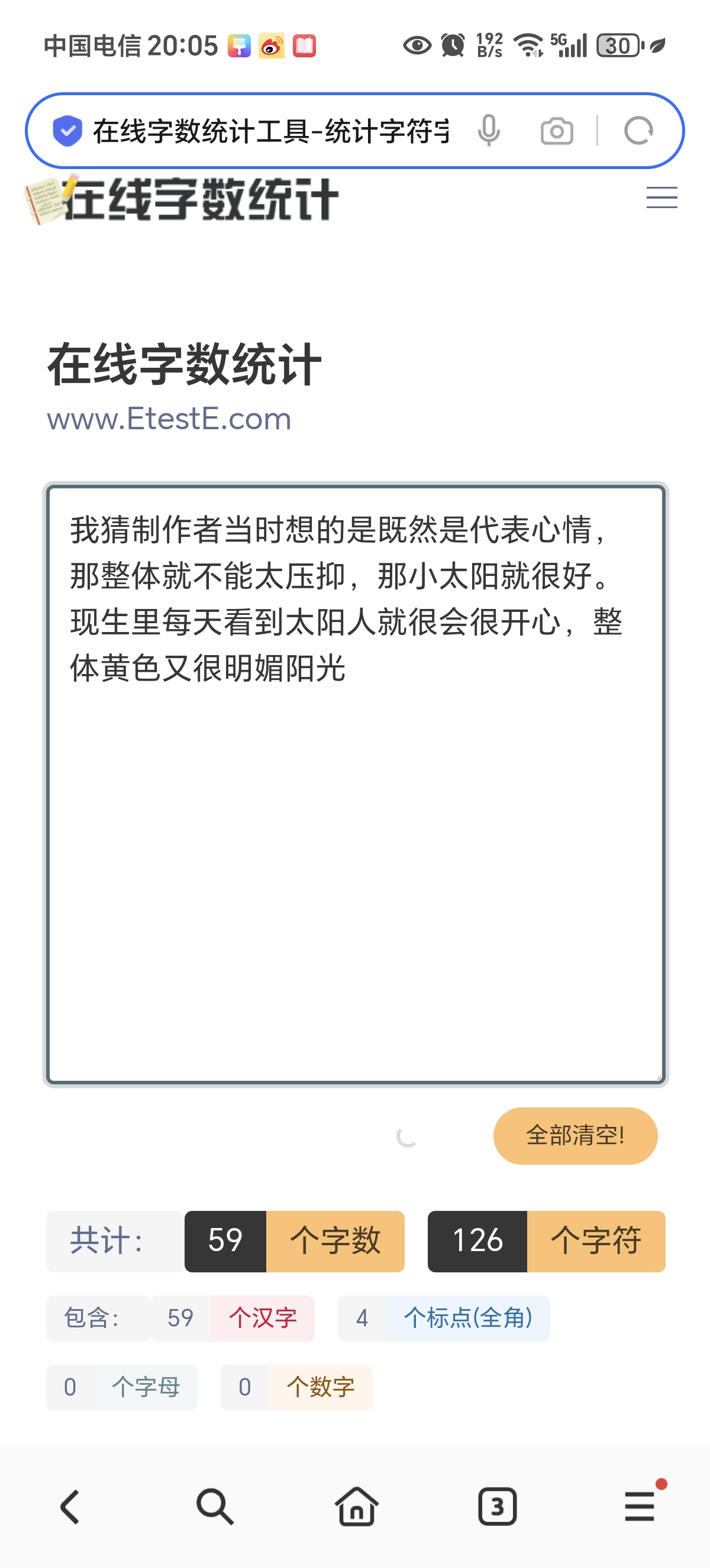The height and width of the screenshot is (1568, 710).
Task: Open the site hamburger menu
Action: (x=662, y=197)
